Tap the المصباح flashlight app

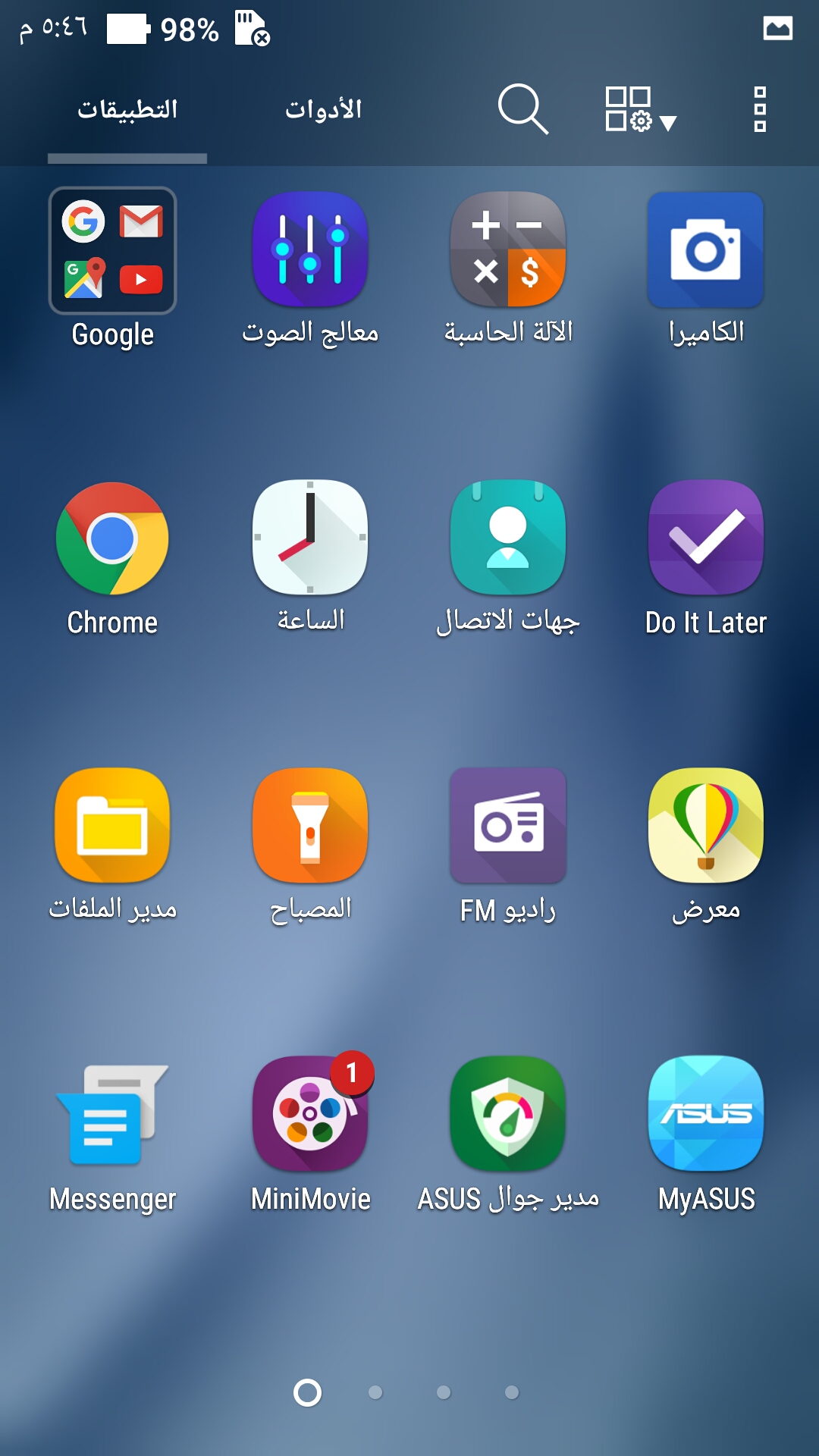pyautogui.click(x=310, y=826)
